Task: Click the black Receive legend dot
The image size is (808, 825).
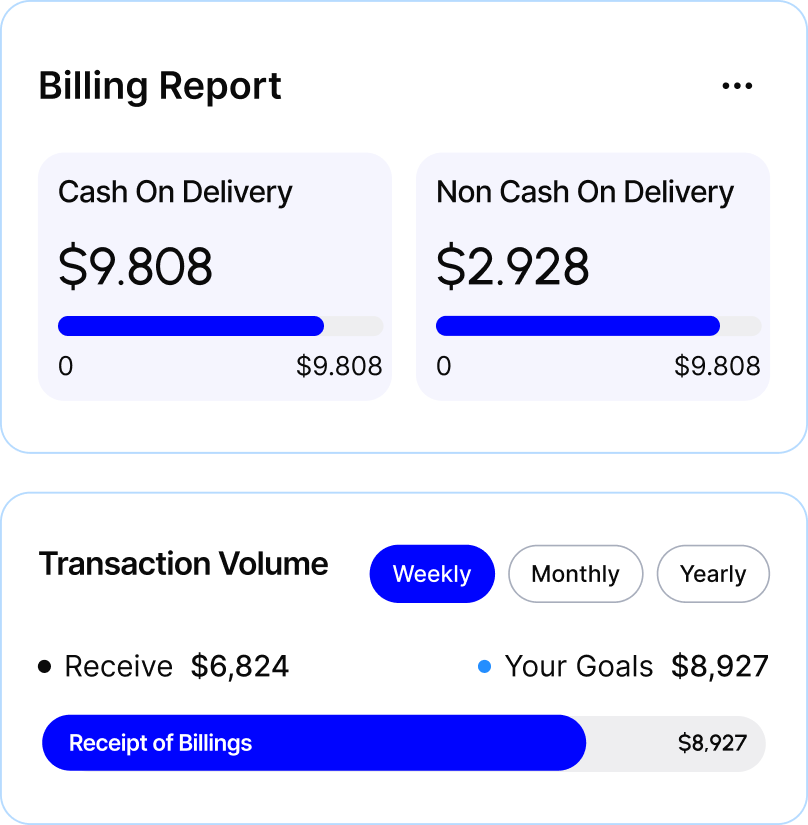Action: coord(44,663)
